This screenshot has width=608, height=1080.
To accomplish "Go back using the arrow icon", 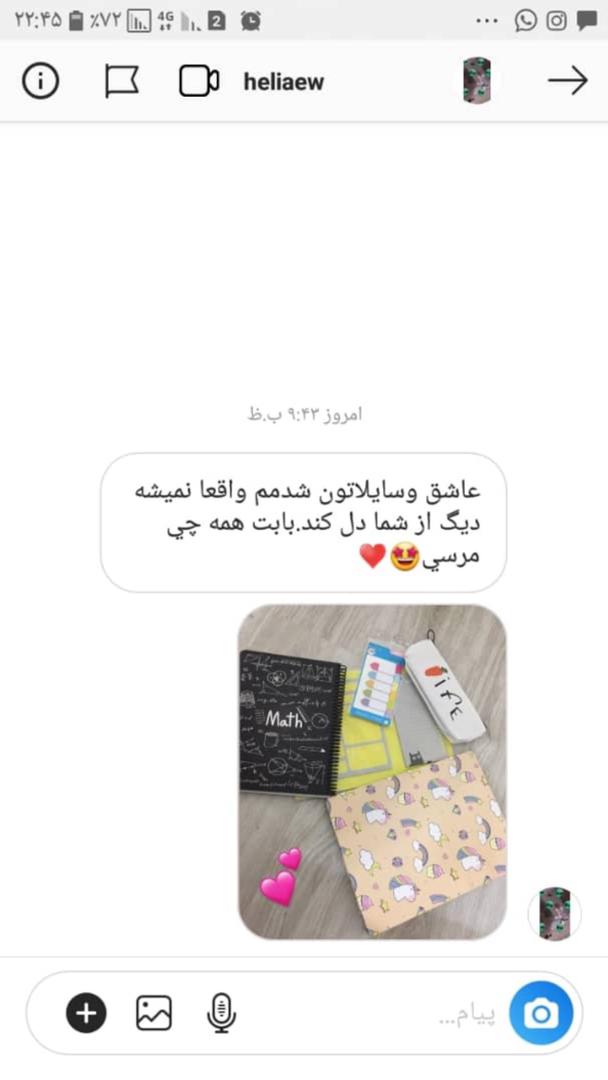I will coord(567,81).
